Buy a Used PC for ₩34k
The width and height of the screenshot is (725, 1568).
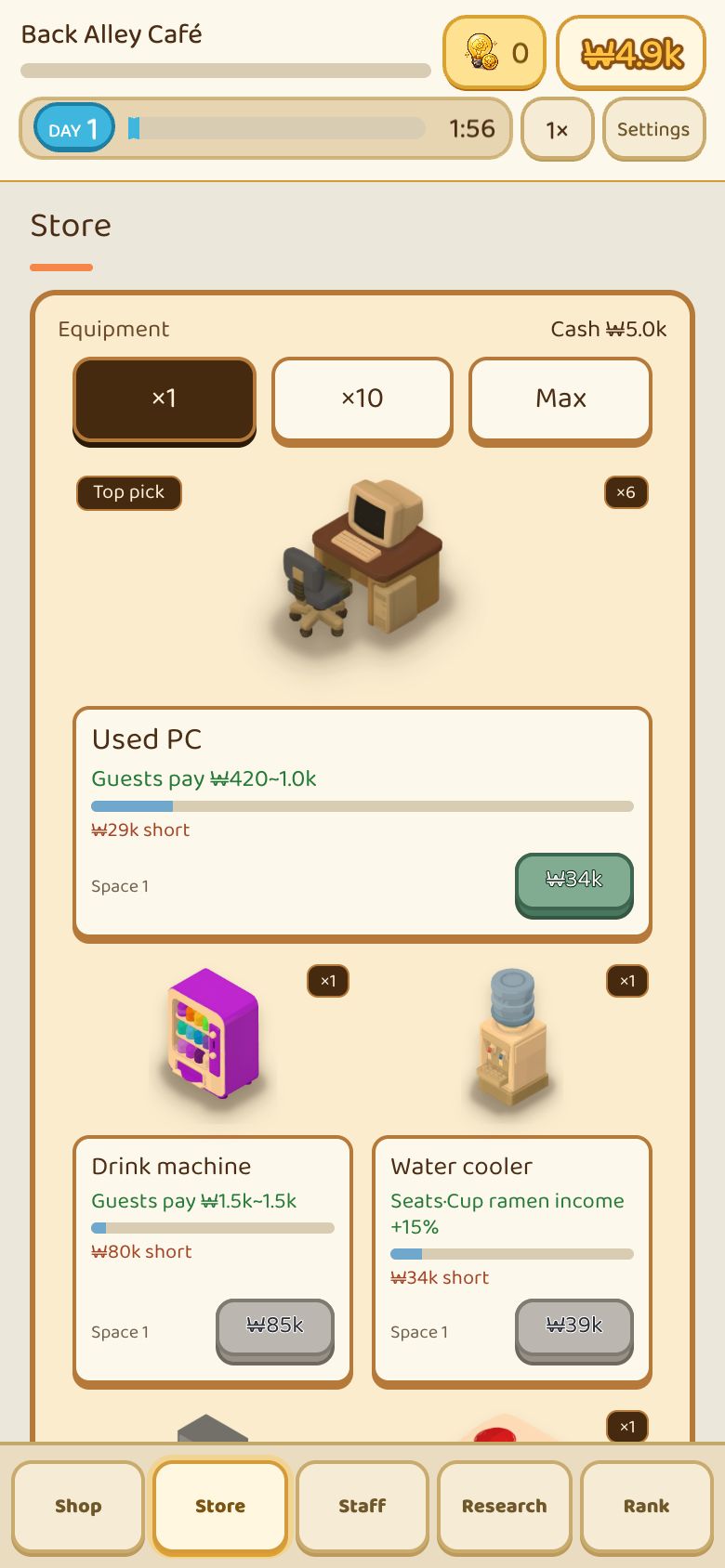tap(574, 883)
